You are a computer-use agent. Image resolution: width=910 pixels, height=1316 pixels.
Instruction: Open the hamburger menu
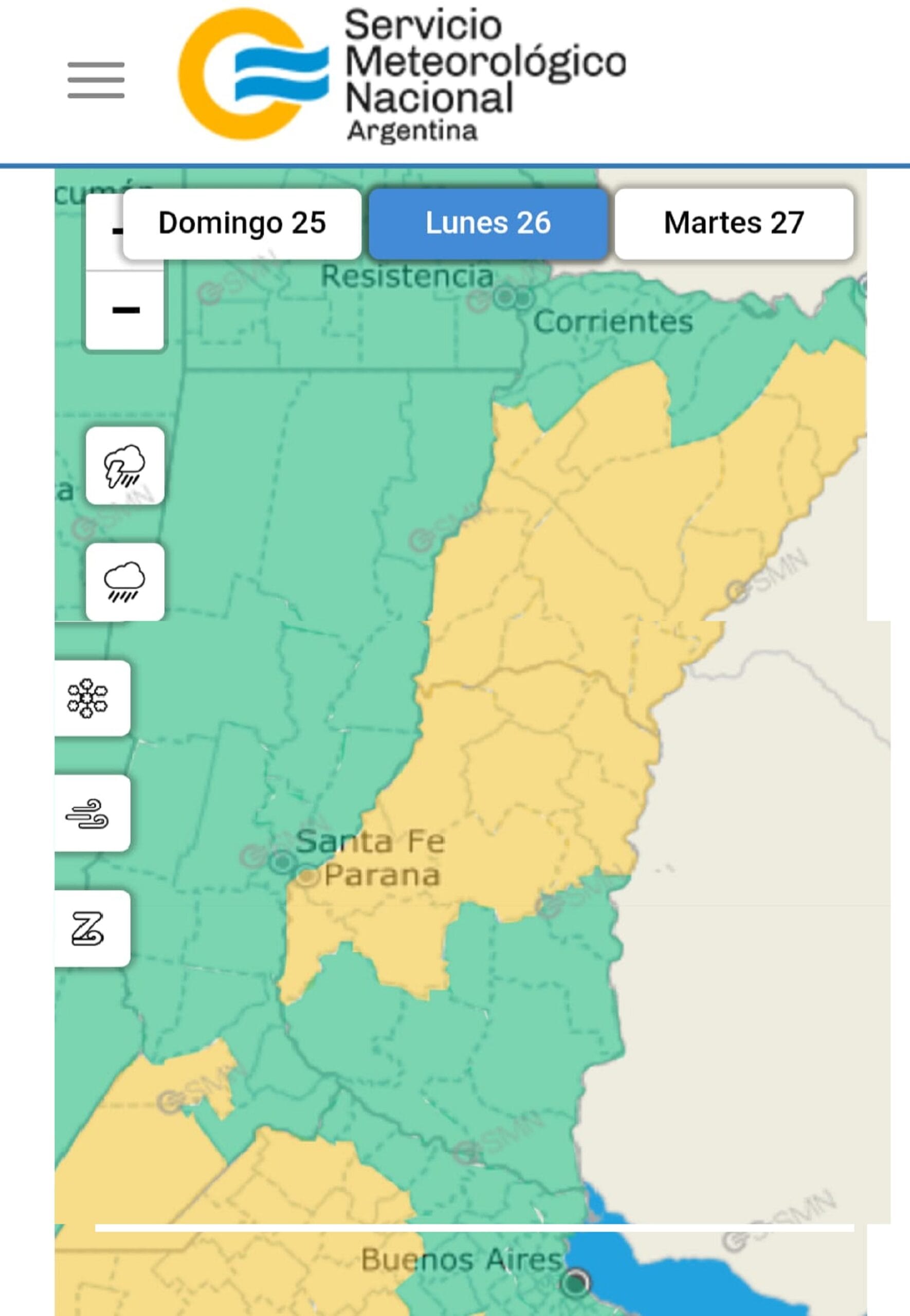point(96,80)
